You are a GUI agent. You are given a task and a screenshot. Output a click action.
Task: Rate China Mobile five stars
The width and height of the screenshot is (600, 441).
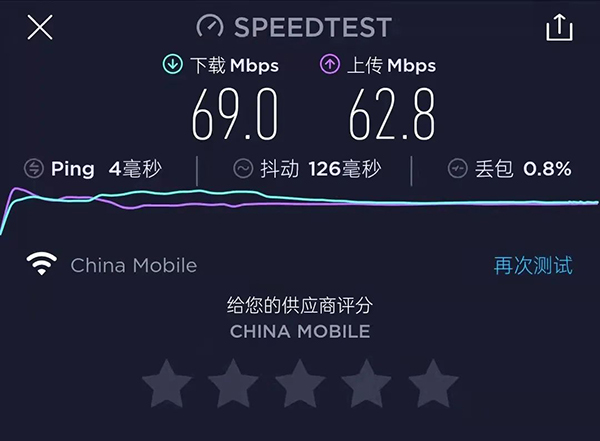click(432, 384)
